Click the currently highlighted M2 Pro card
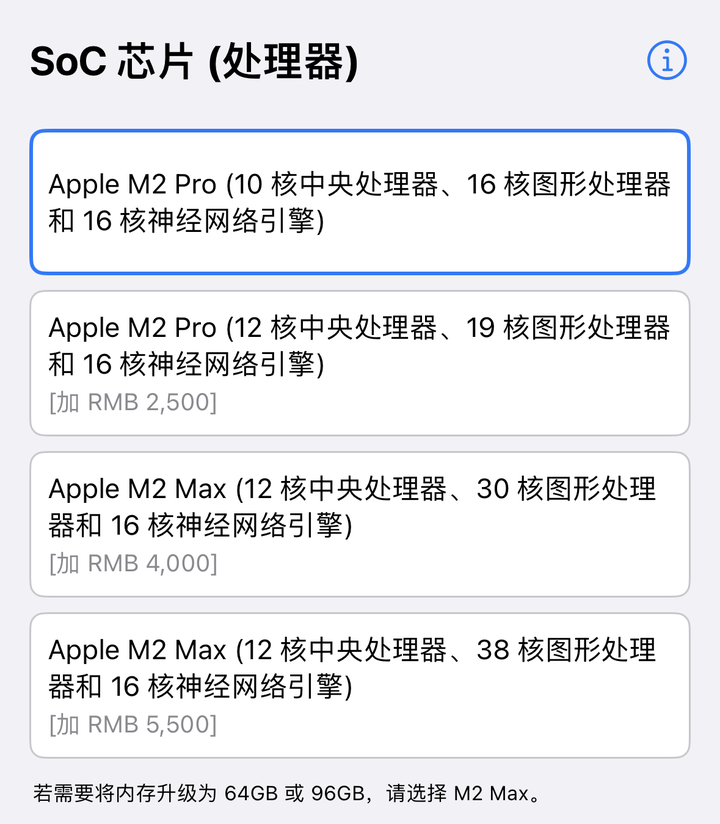This screenshot has height=824, width=720. (x=360, y=201)
